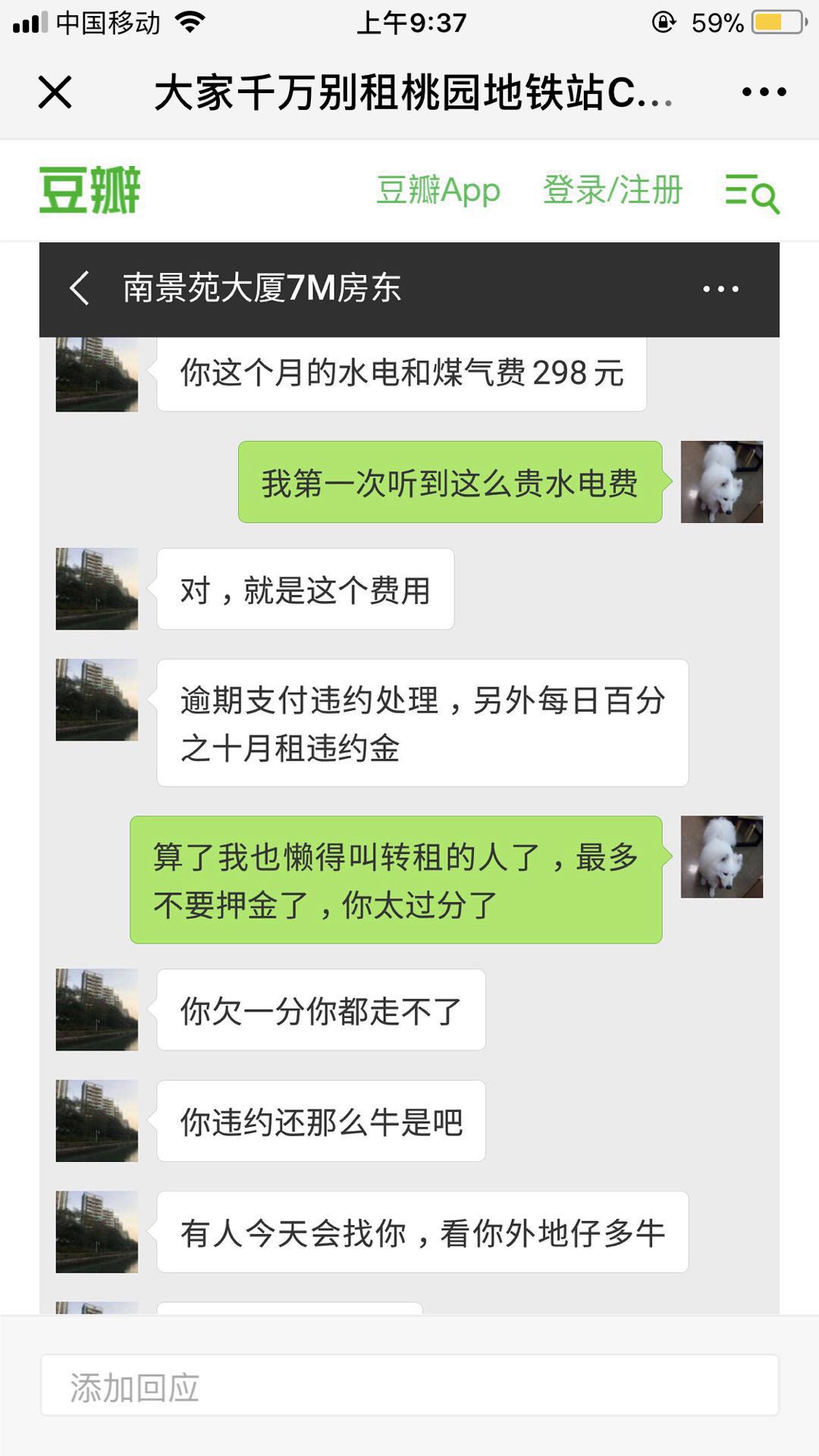Open the Douban menu search icon
Screen dimensions: 819x1456
[752, 193]
